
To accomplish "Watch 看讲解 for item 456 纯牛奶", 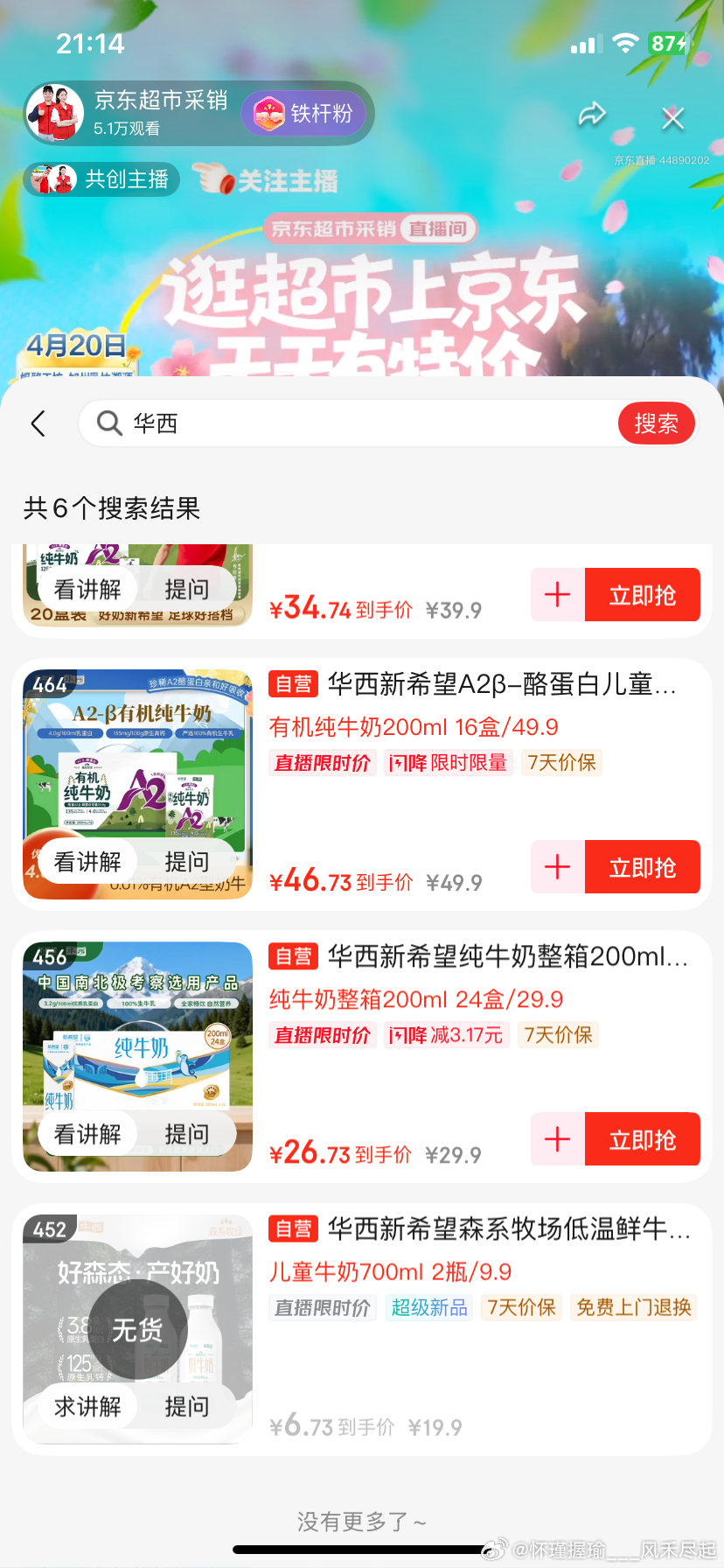I will pyautogui.click(x=87, y=1134).
